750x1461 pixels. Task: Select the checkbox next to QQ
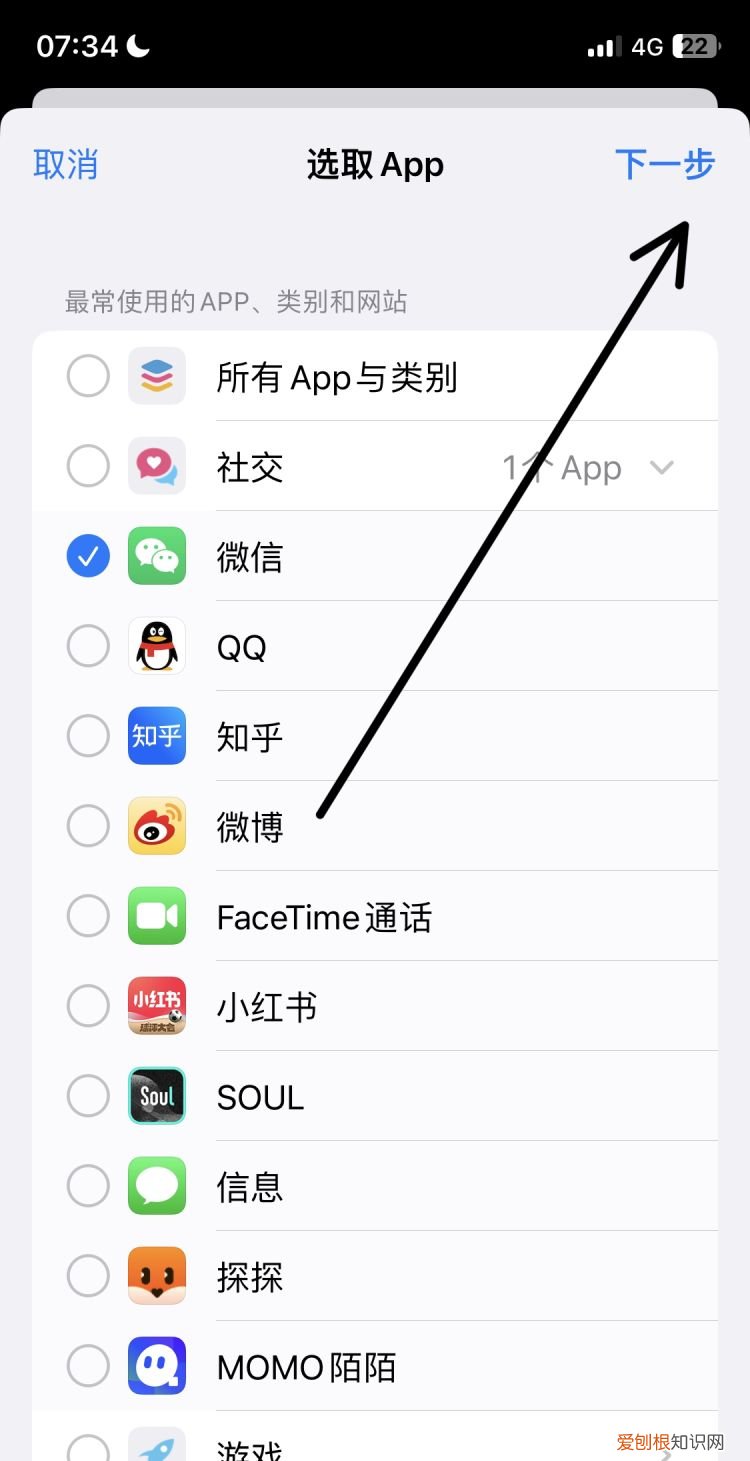tap(88, 646)
